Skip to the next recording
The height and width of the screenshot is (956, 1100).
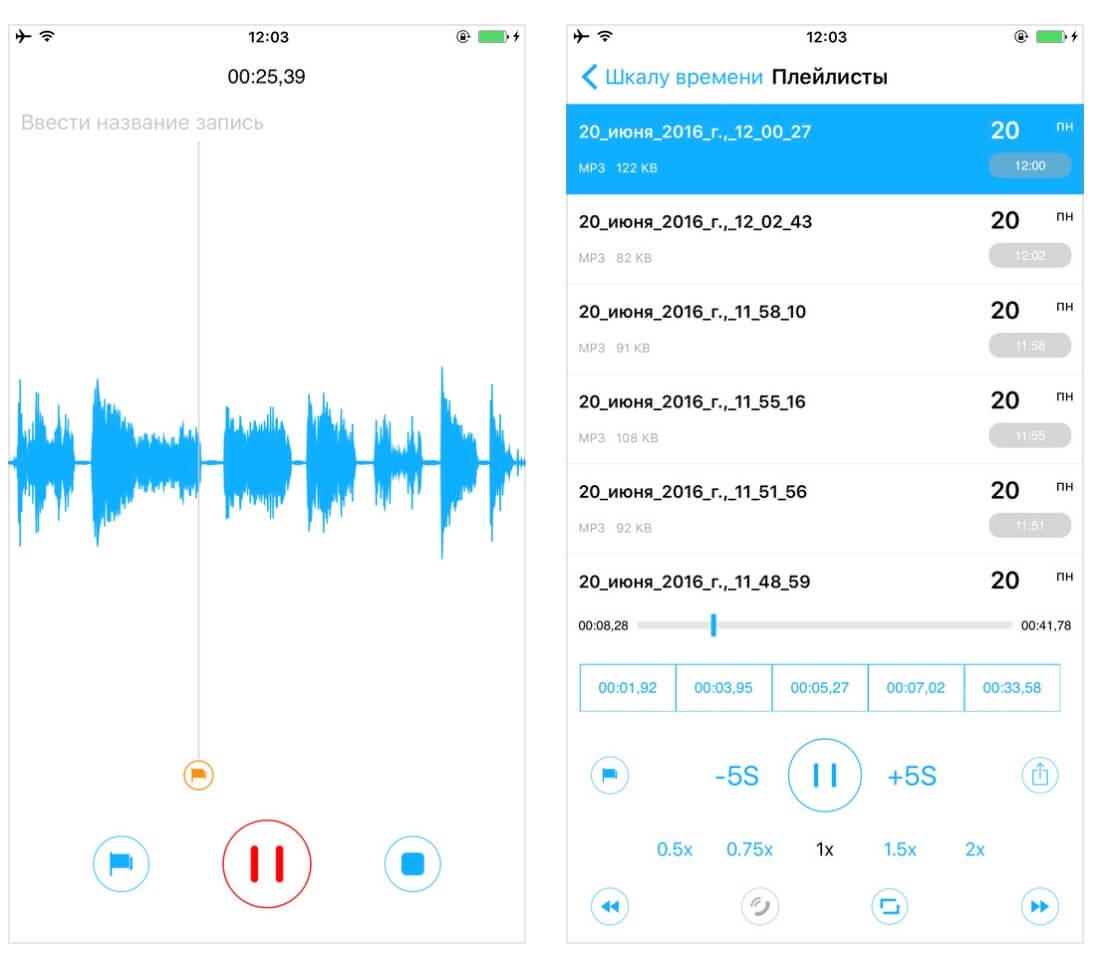(1039, 907)
